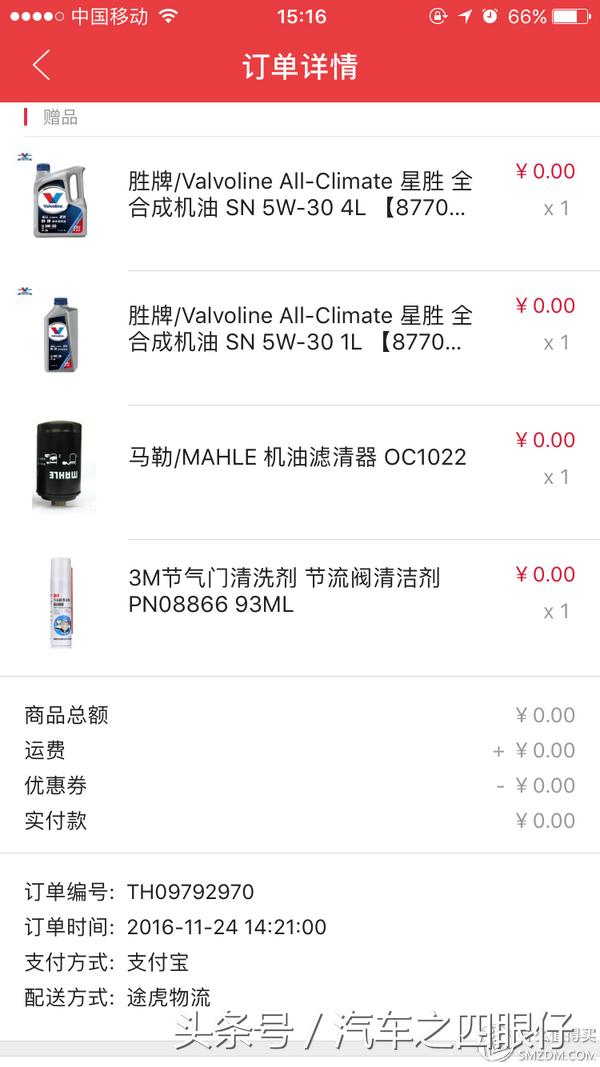Open the Valvoline 5W-30 4L oil item

[300, 195]
